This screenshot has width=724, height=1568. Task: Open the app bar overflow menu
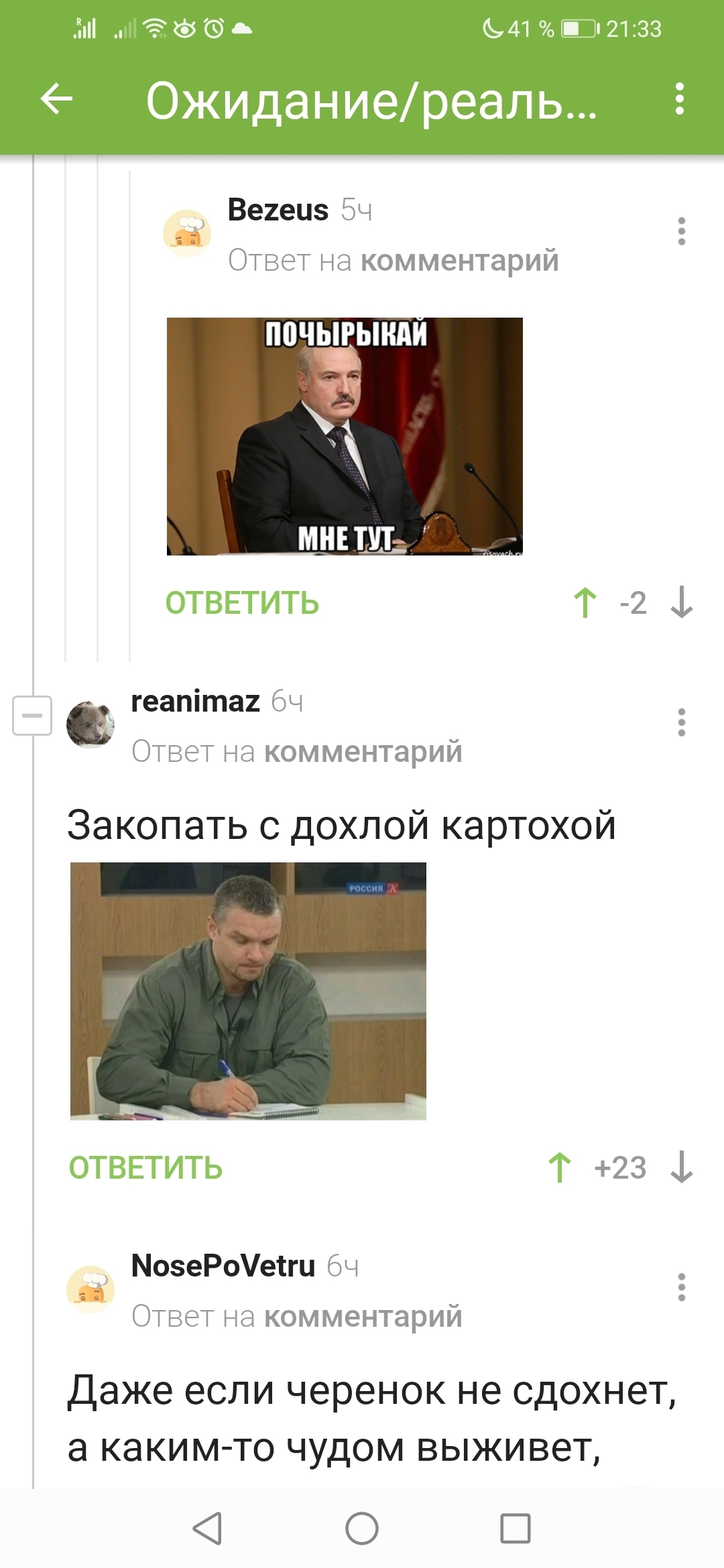coord(680,99)
